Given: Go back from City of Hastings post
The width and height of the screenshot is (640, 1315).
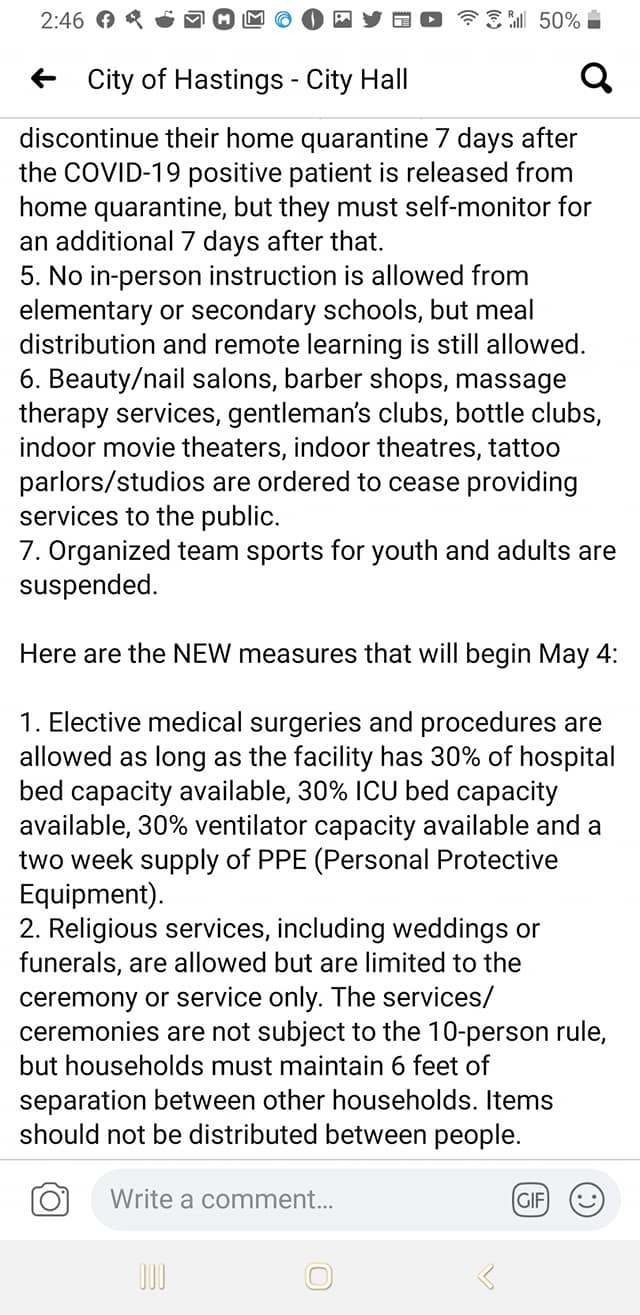Looking at the screenshot, I should pyautogui.click(x=43, y=79).
